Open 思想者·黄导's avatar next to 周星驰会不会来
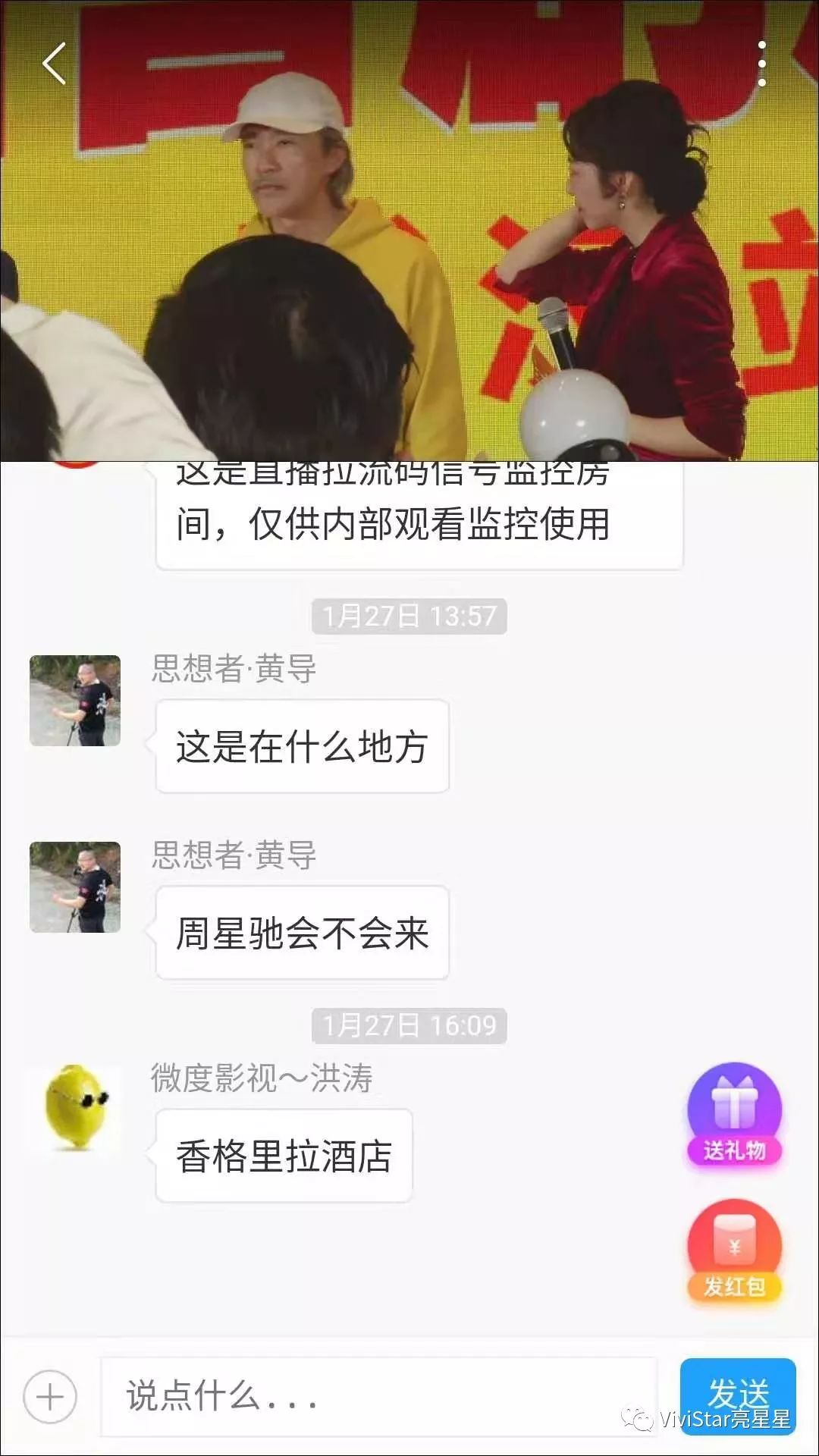Viewport: 819px width, 1456px height. tap(75, 887)
